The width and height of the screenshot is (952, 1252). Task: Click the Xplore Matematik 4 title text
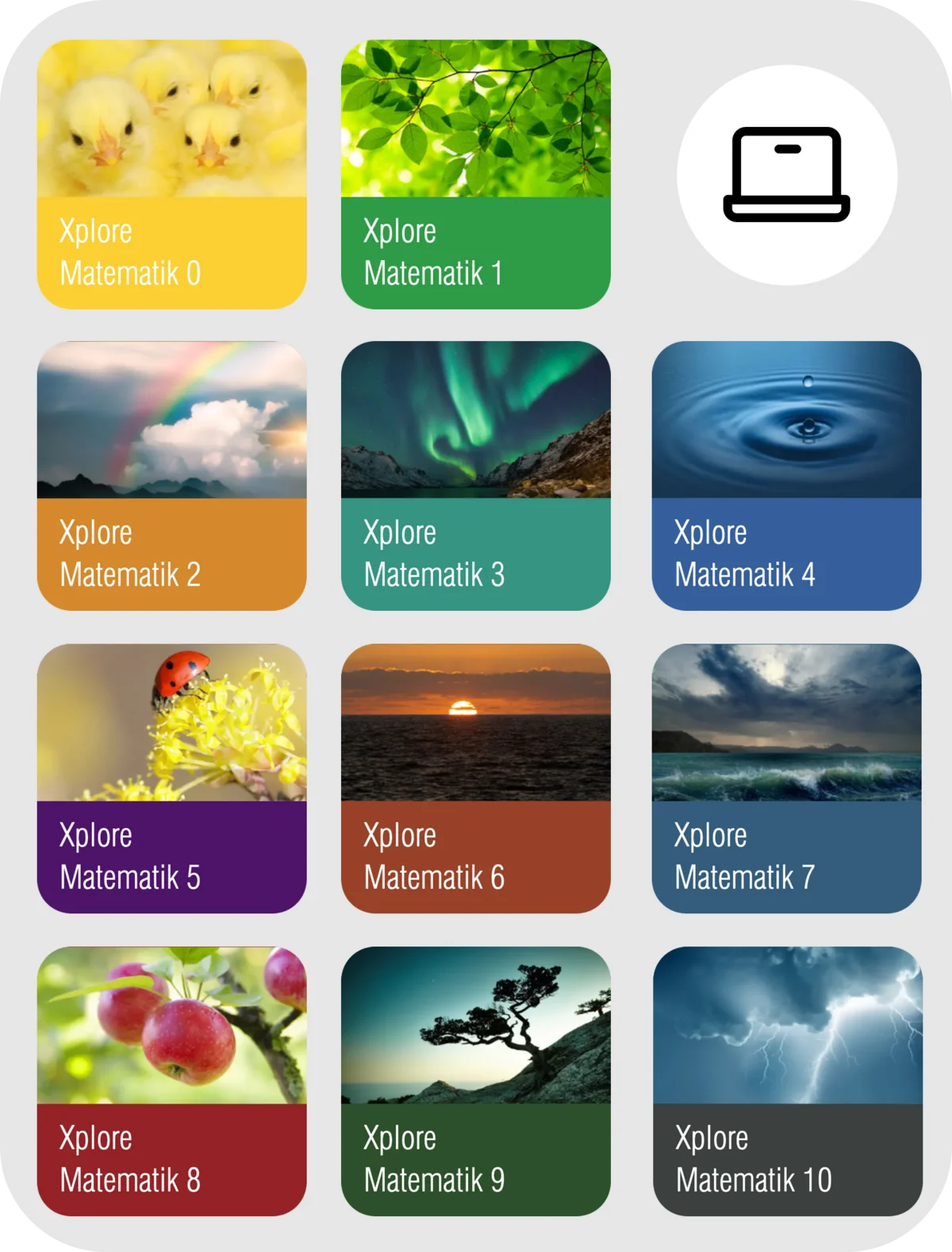pyautogui.click(x=746, y=551)
